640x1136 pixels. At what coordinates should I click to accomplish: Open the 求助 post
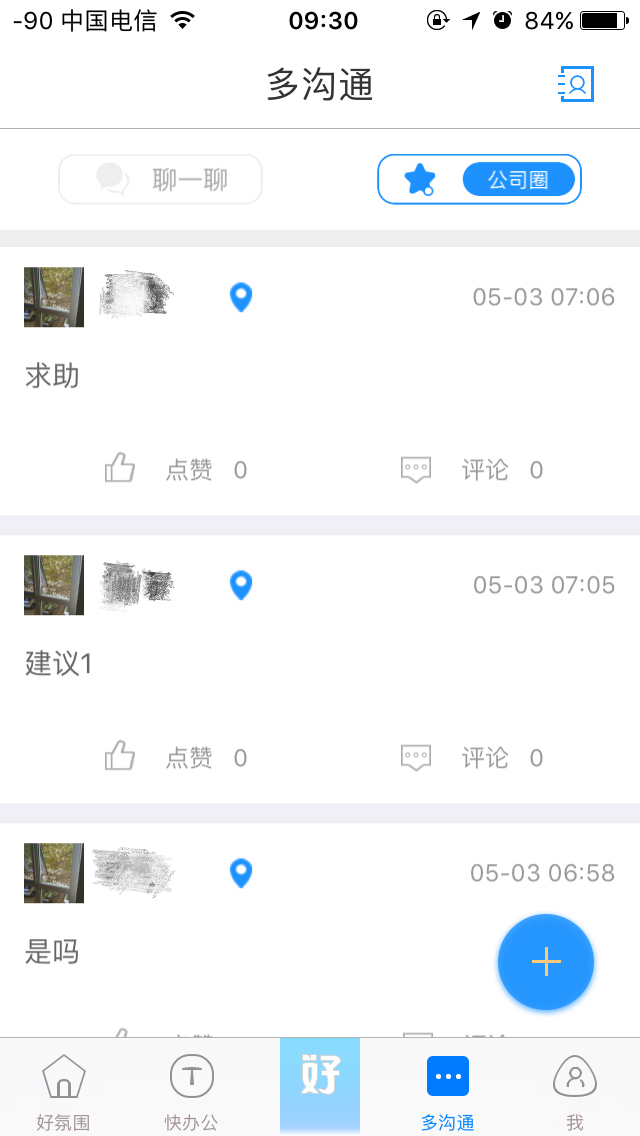click(52, 377)
